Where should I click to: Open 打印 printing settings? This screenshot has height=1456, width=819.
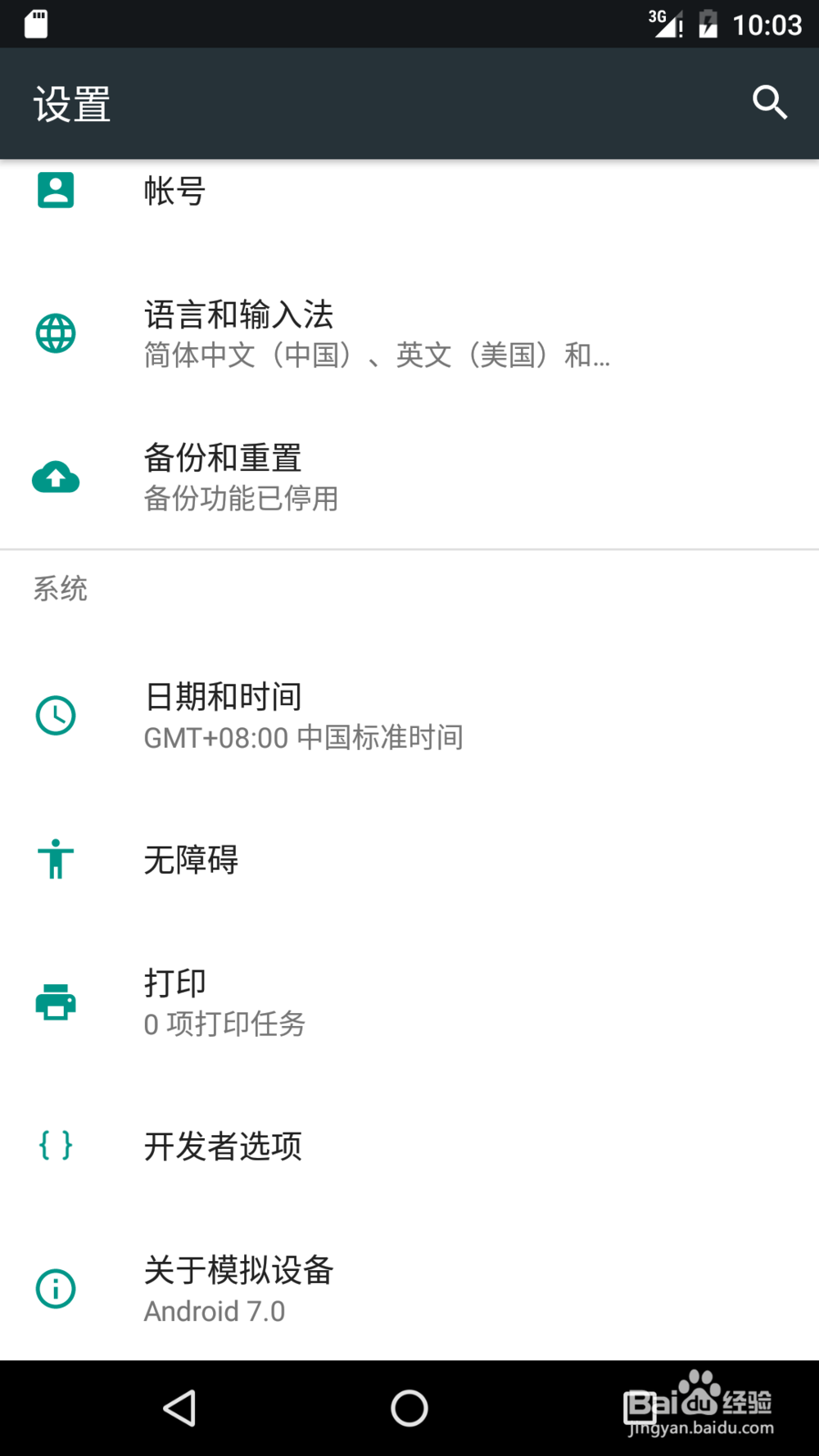pos(409,1002)
